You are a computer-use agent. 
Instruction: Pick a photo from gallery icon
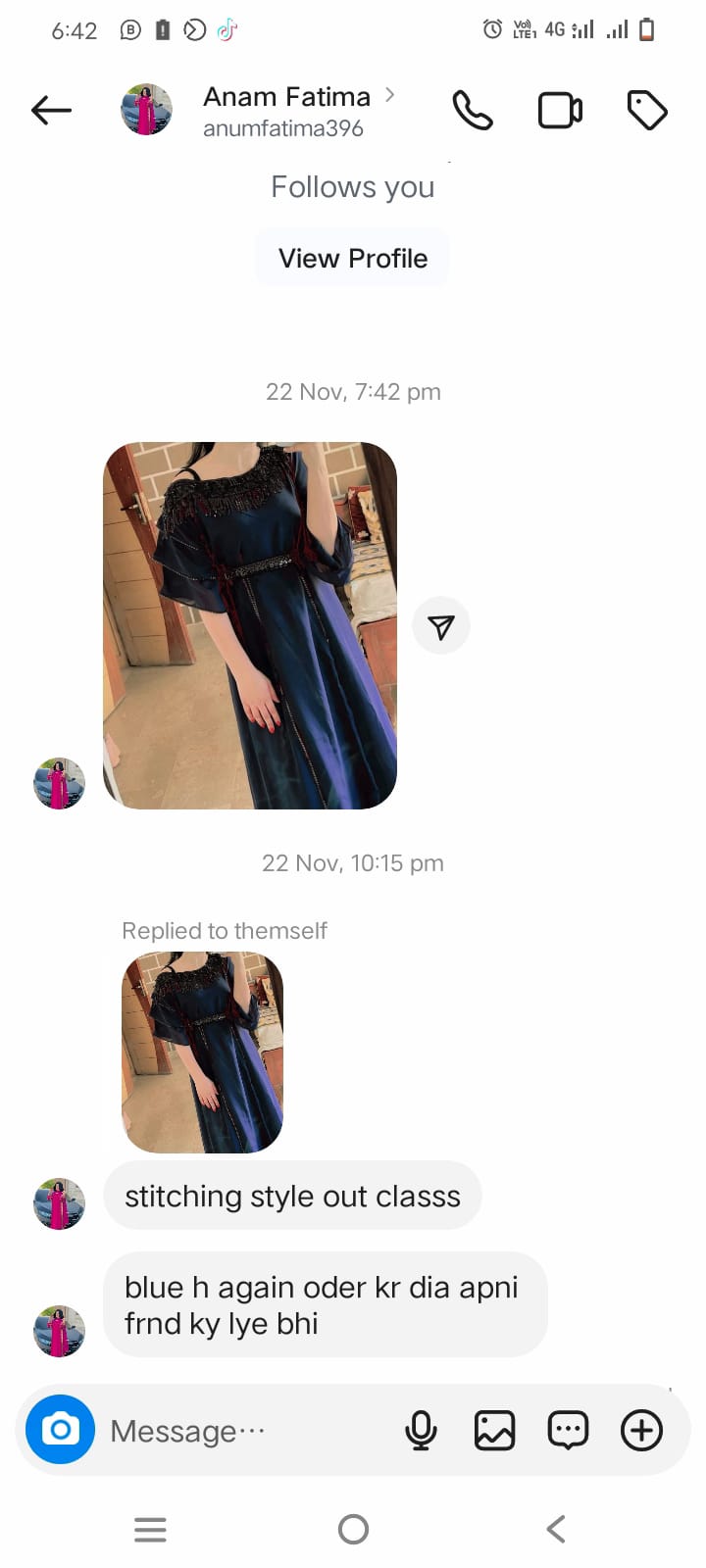pyautogui.click(x=494, y=1431)
